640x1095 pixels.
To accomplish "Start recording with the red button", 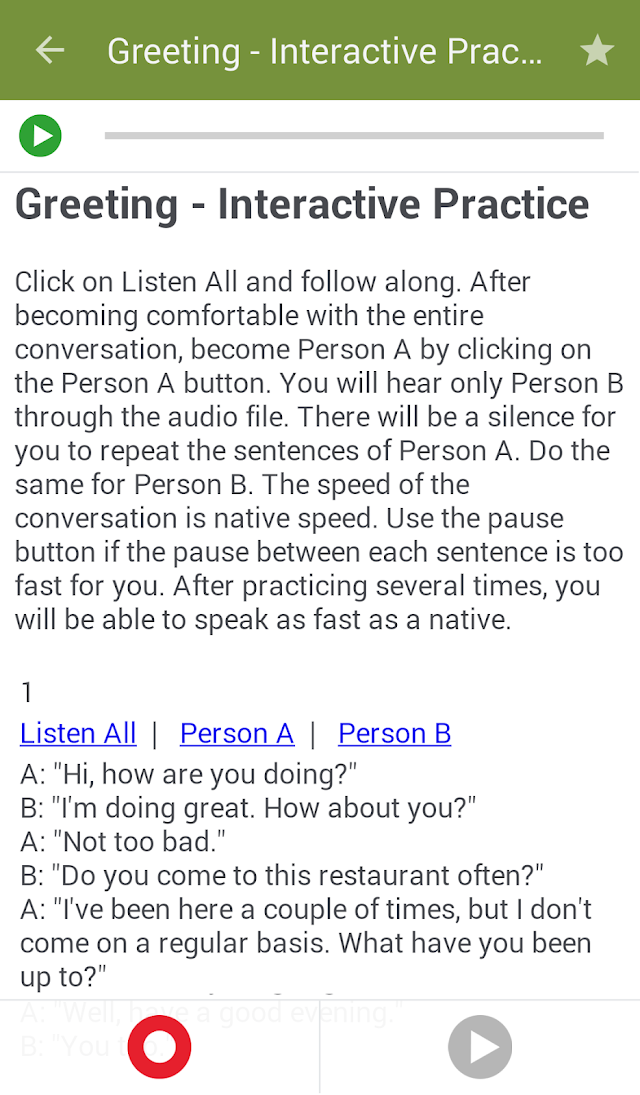I will point(159,1047).
